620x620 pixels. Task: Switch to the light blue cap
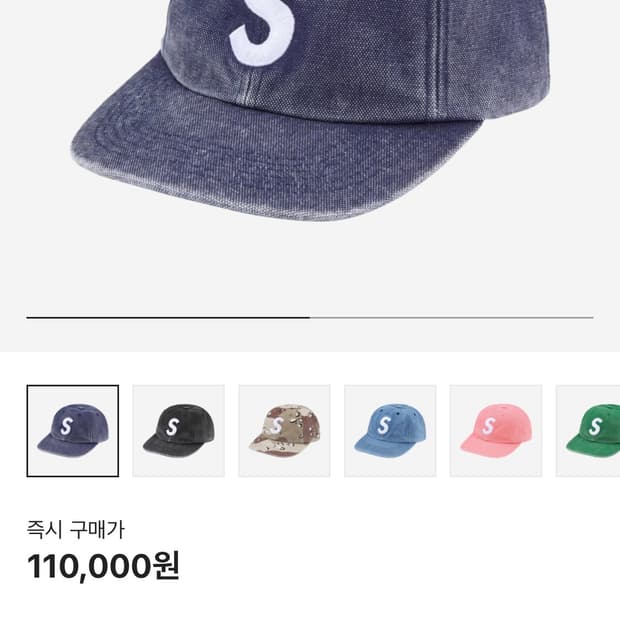(x=390, y=430)
